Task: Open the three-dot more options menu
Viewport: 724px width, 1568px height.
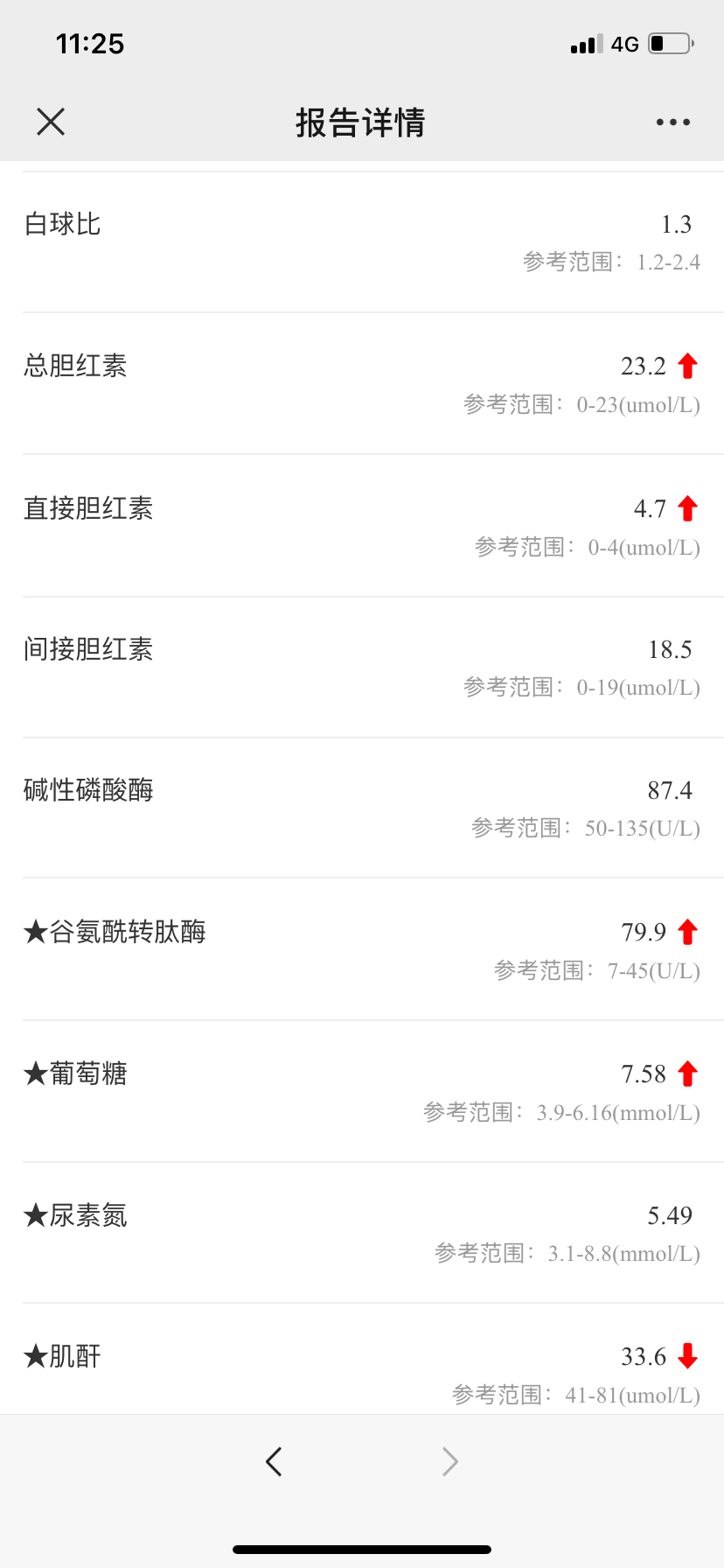Action: coord(673,122)
